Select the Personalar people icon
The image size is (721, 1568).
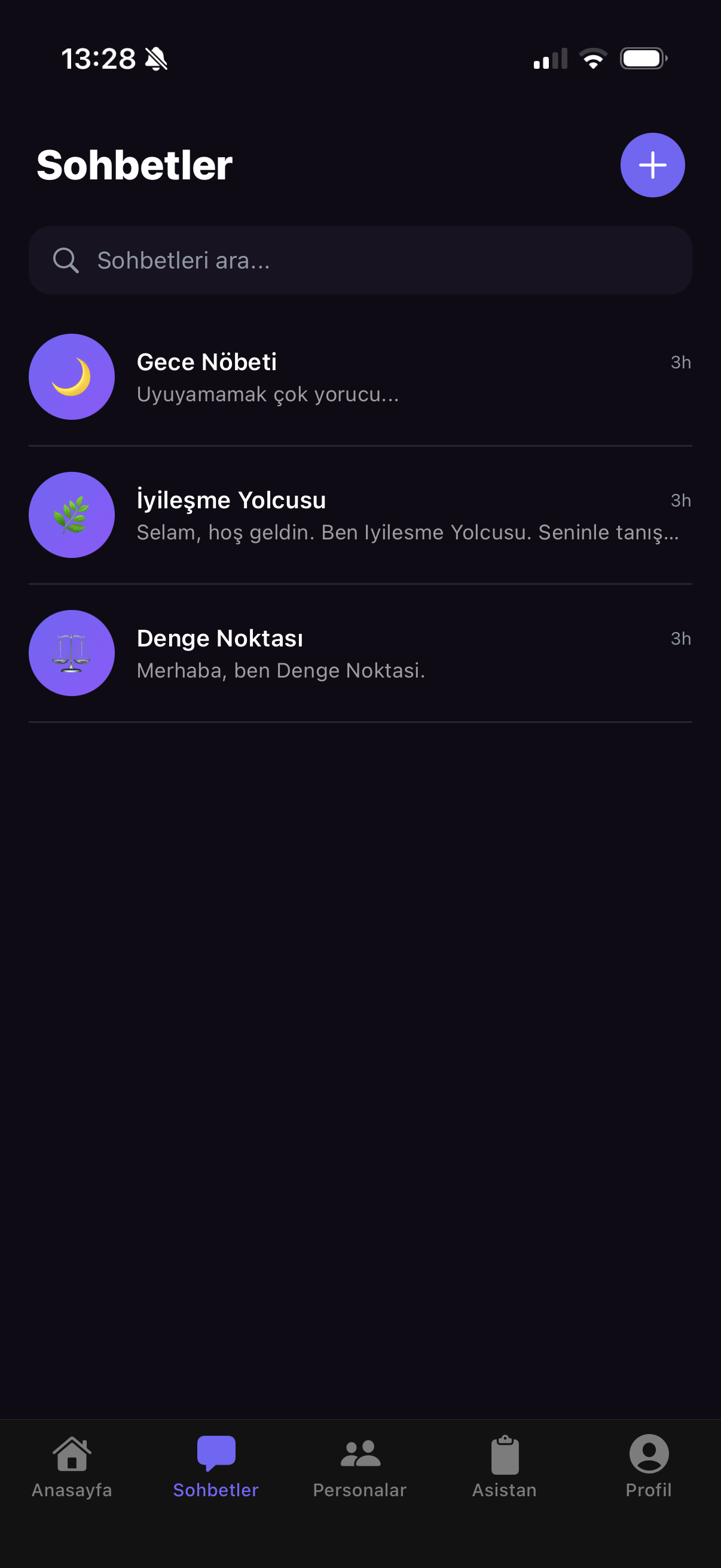click(x=360, y=1454)
